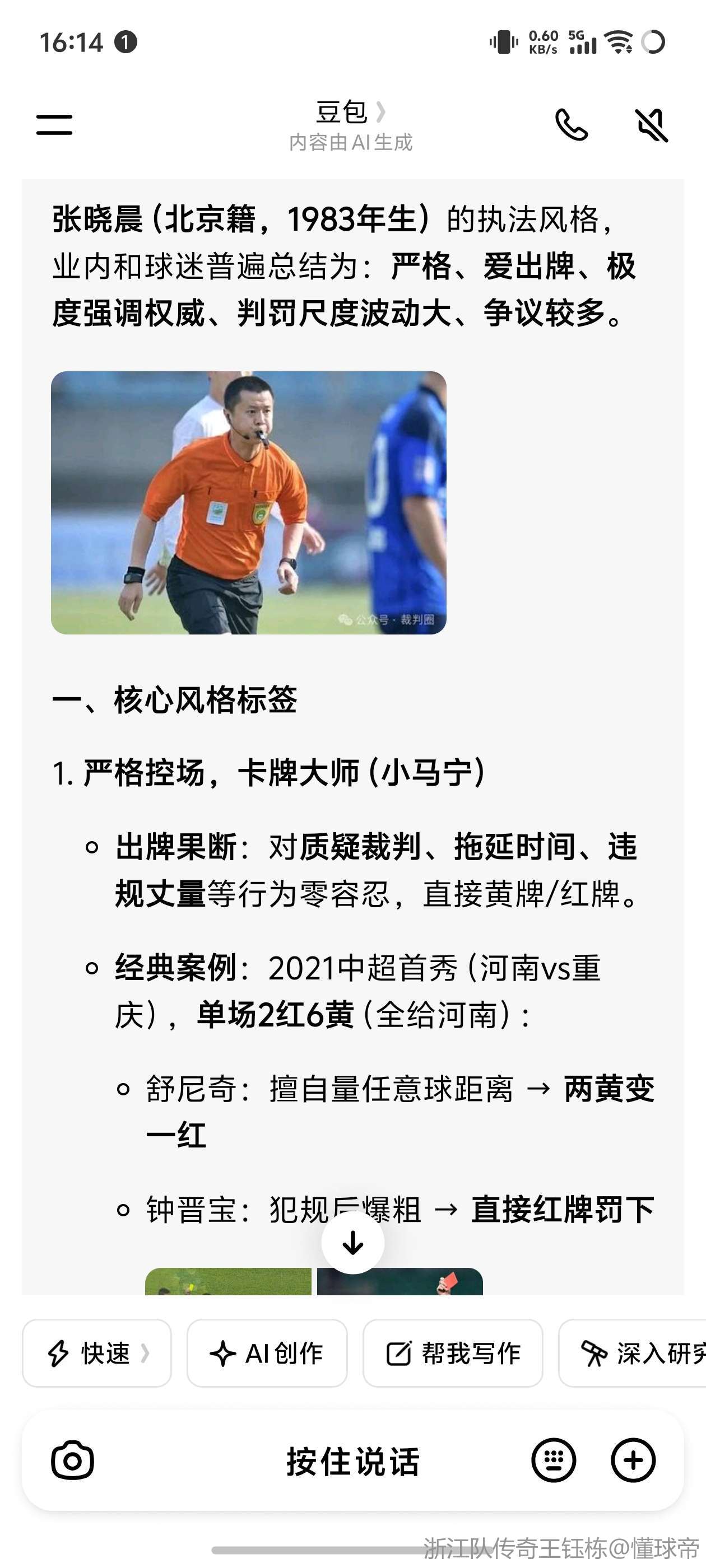The width and height of the screenshot is (706, 1568).
Task: Select the 帮我写作 chip
Action: (x=453, y=1353)
